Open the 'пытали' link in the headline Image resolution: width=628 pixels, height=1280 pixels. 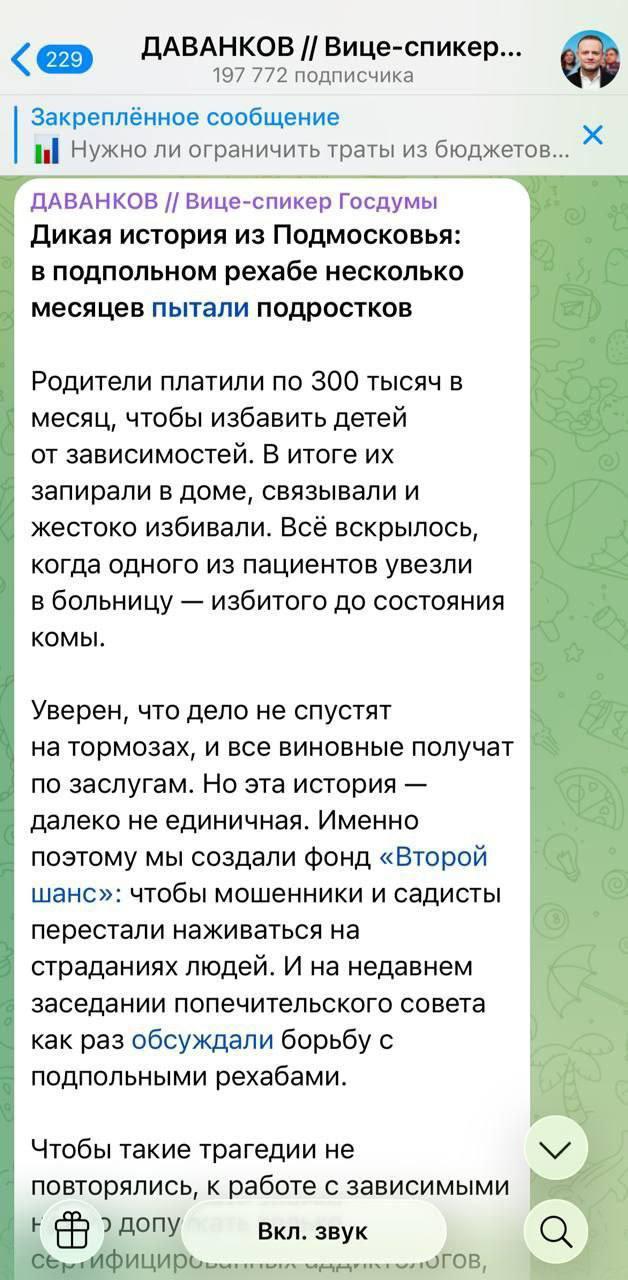200,308
